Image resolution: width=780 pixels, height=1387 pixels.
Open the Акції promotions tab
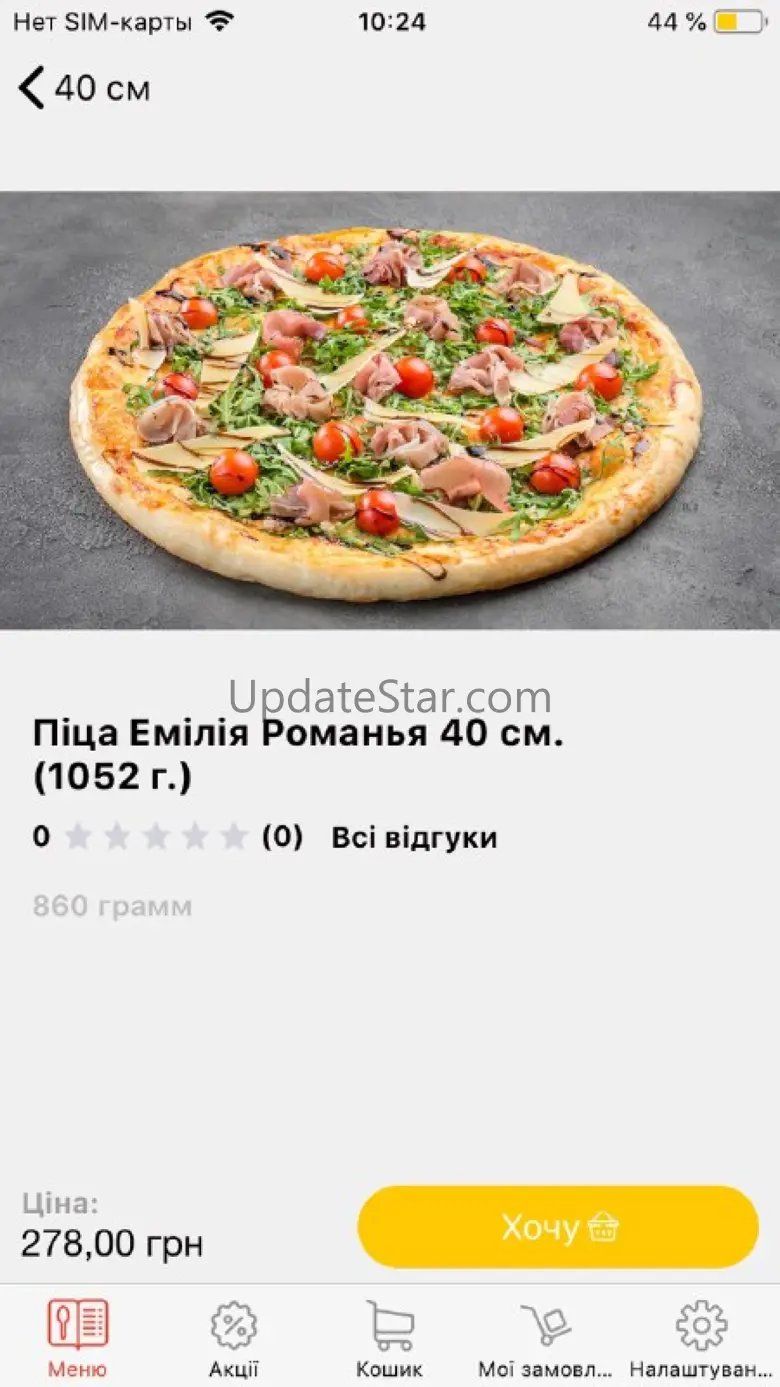(x=233, y=1337)
